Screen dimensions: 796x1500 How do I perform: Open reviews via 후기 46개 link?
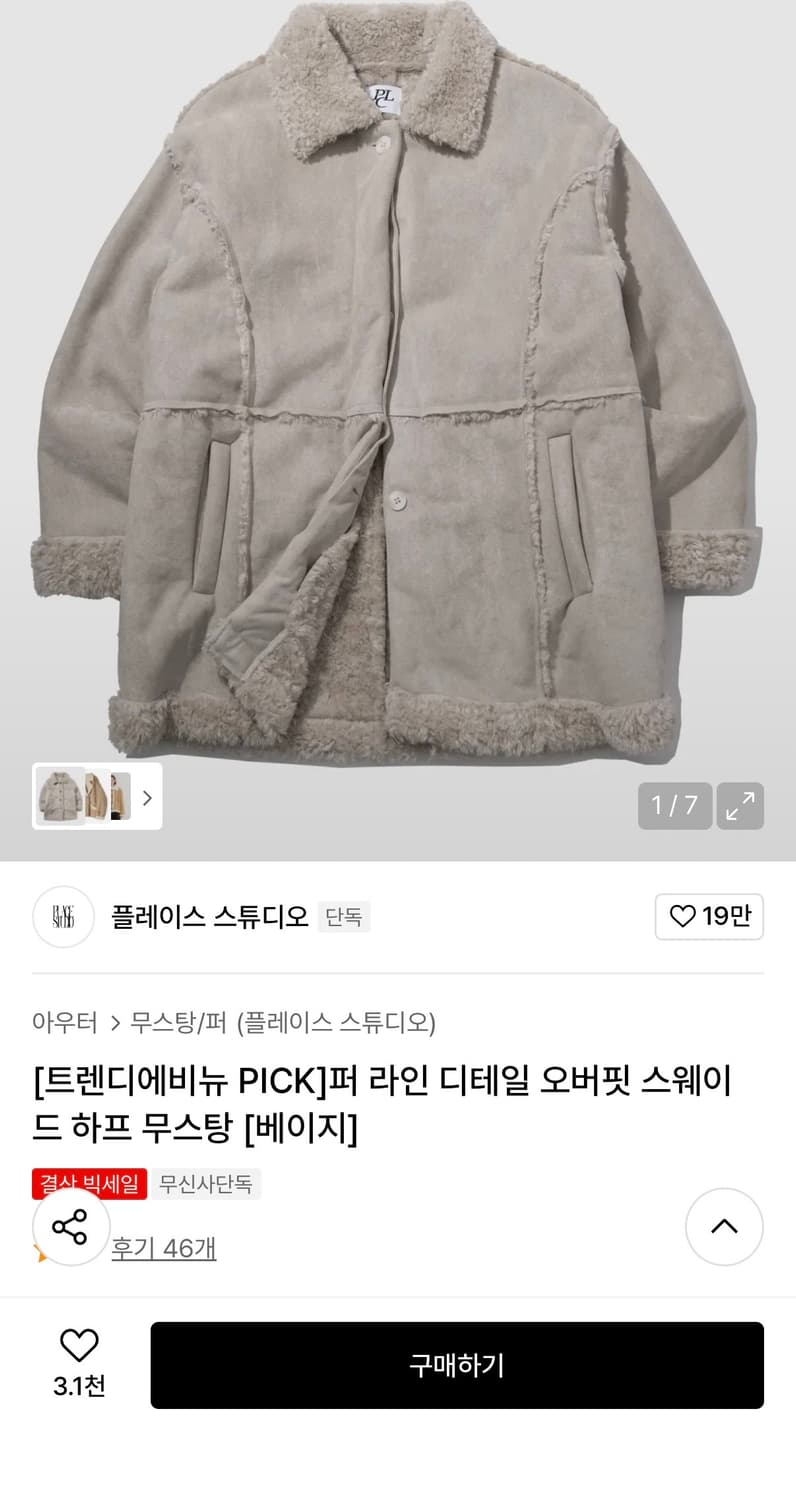click(x=164, y=1249)
